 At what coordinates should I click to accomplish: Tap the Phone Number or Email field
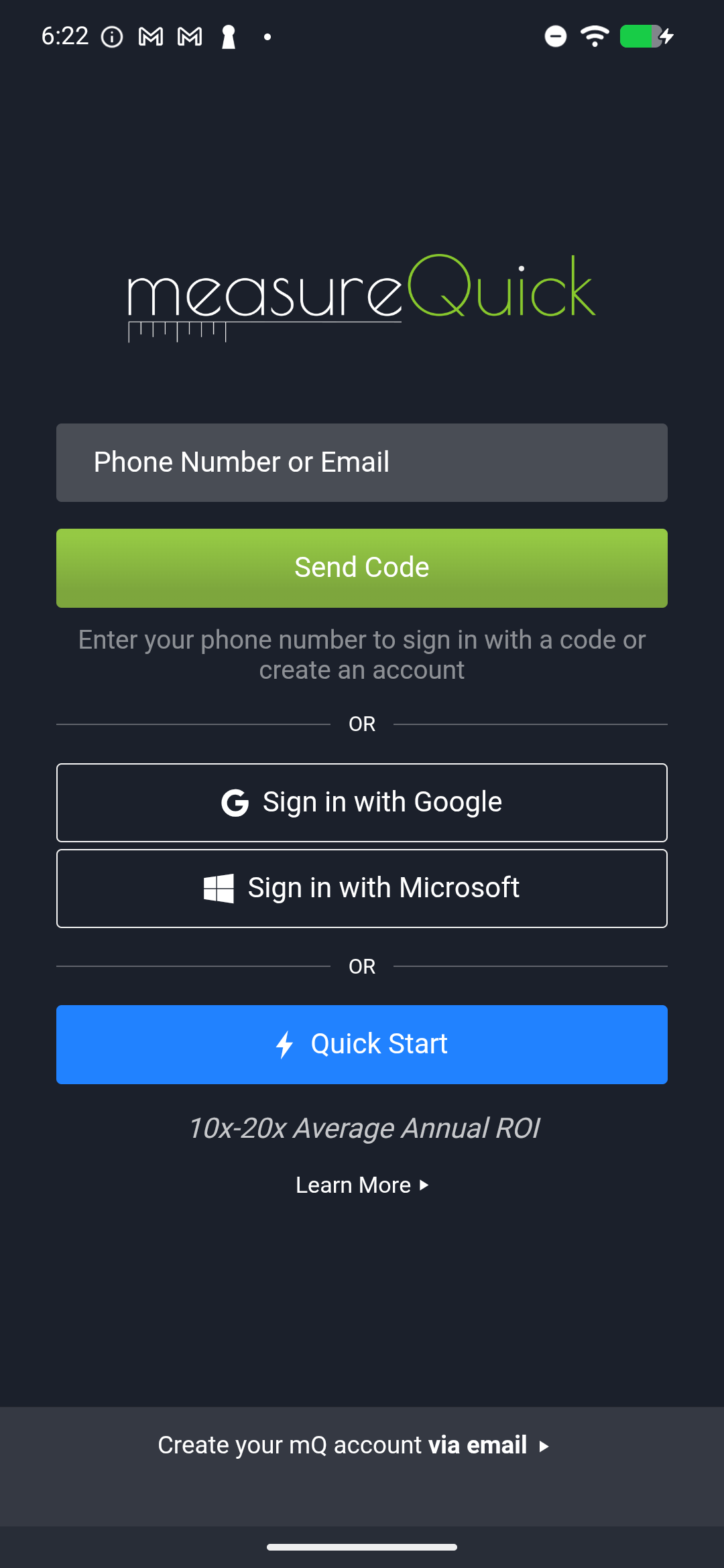[362, 462]
